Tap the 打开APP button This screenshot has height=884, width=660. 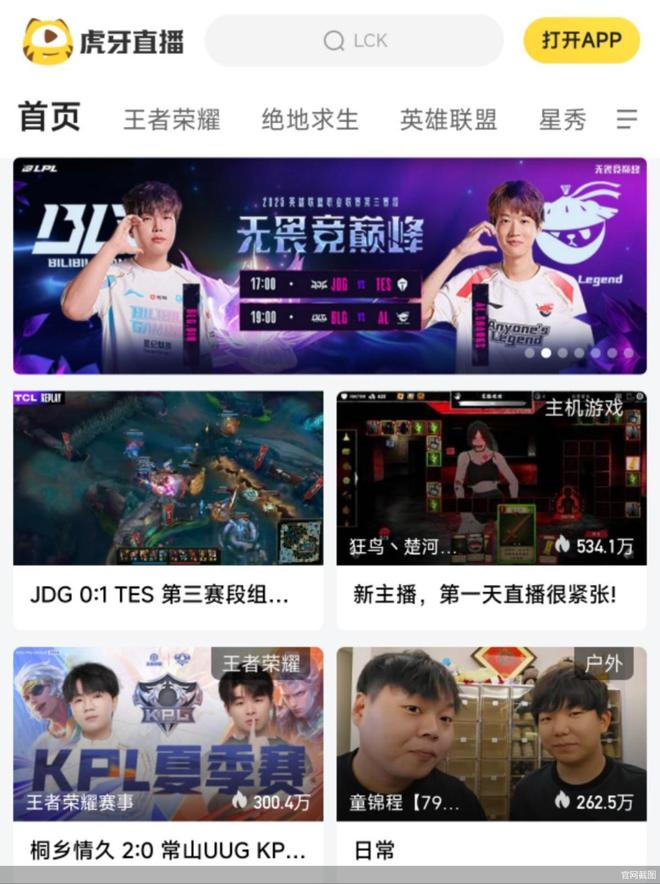click(582, 40)
